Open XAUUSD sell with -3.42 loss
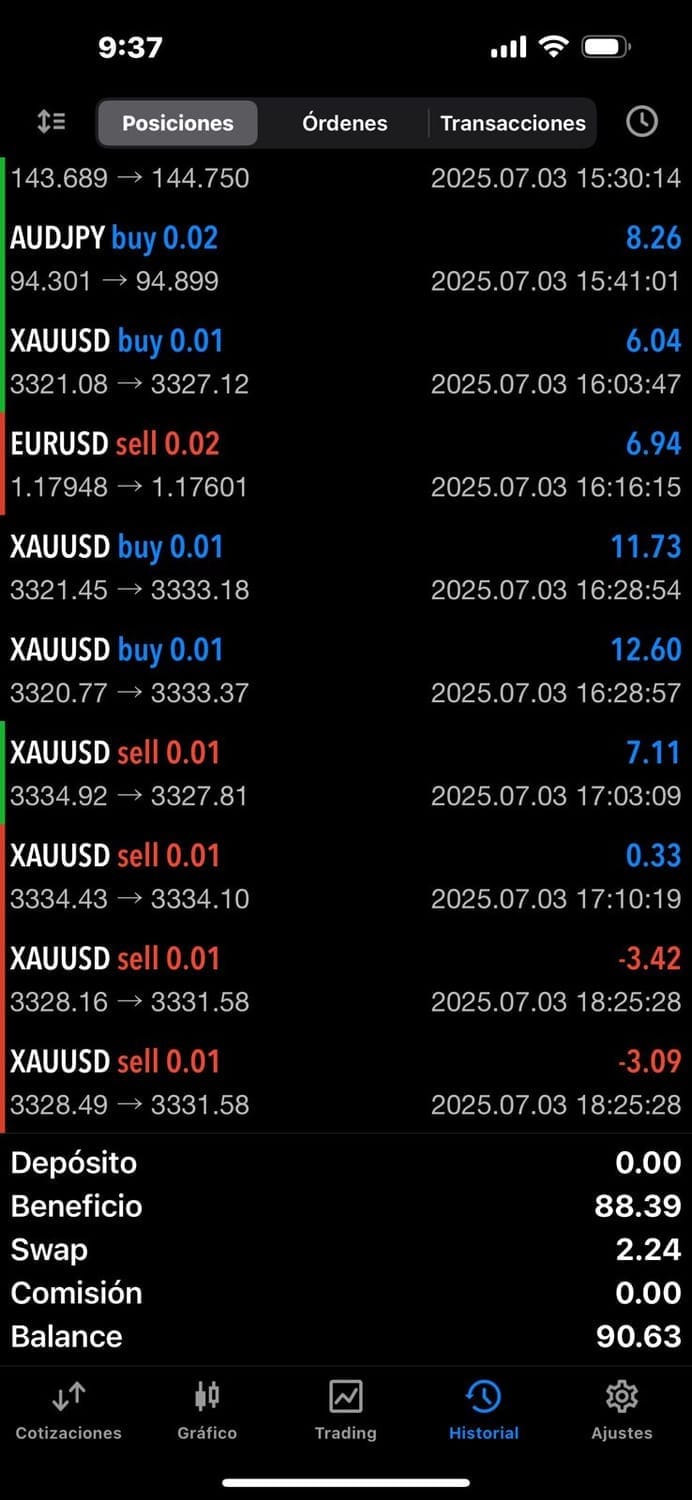 click(346, 980)
